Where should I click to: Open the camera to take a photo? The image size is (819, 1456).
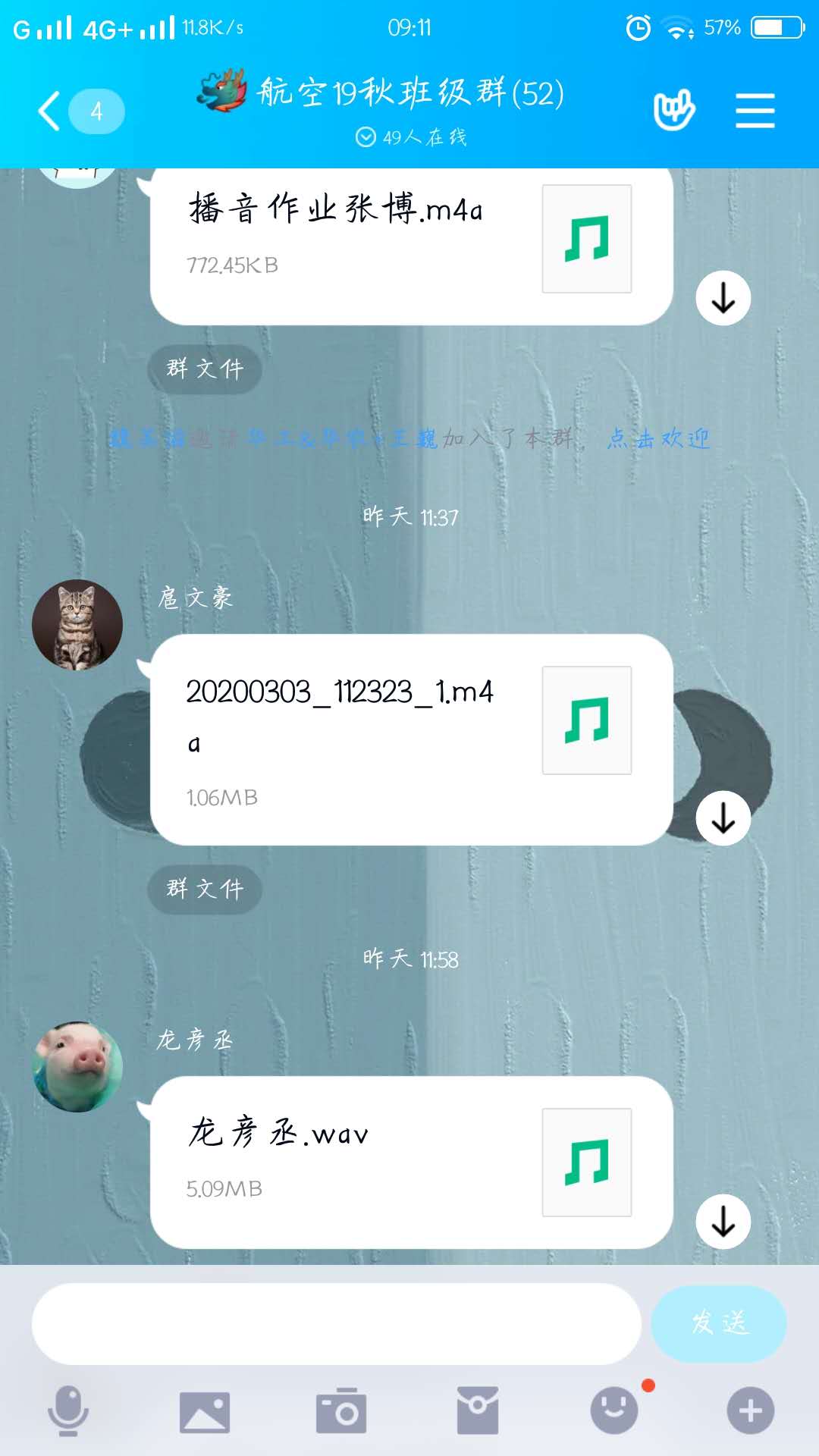pos(341,1410)
